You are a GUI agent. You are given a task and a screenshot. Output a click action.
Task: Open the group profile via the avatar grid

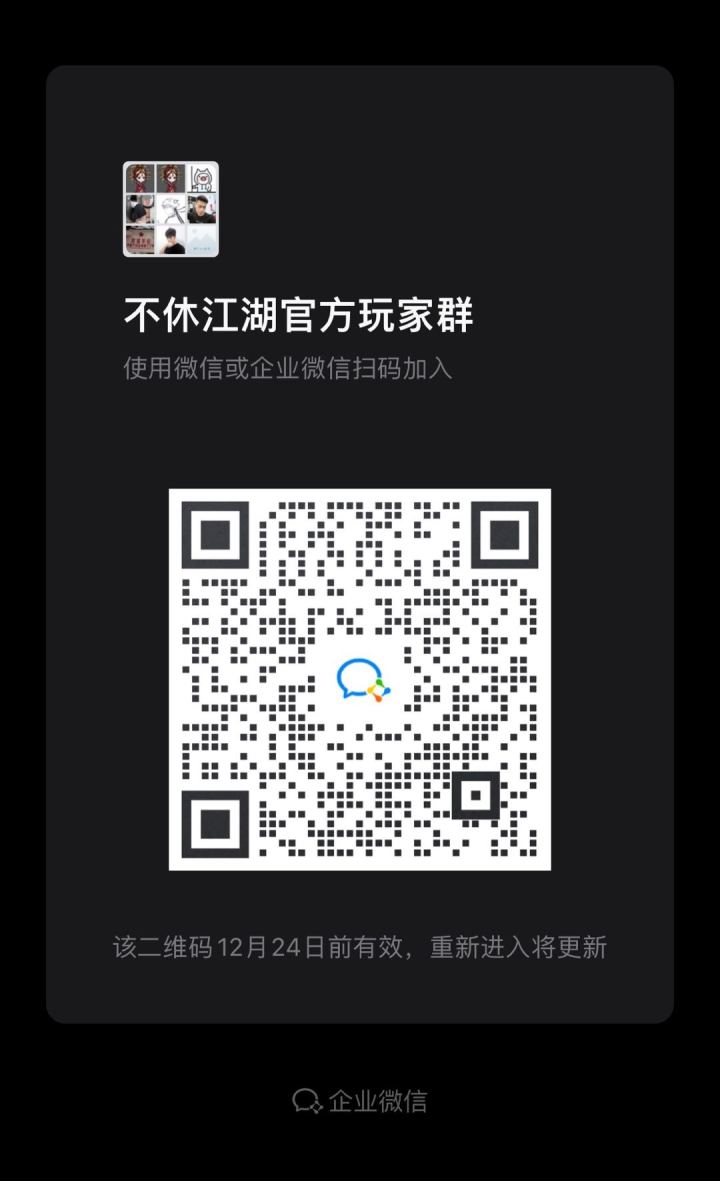pyautogui.click(x=168, y=208)
